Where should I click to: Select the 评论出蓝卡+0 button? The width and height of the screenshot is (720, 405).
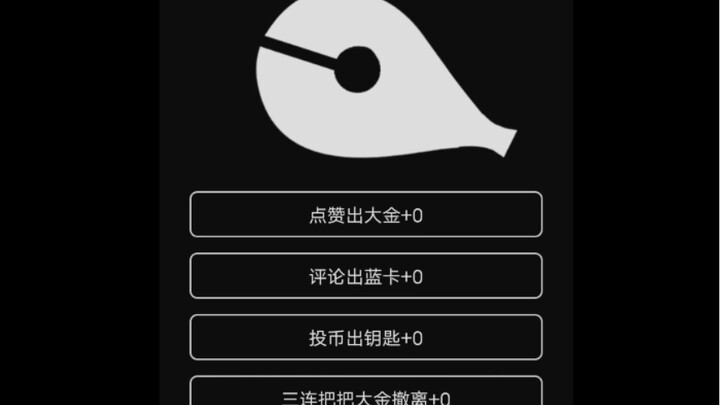(x=366, y=276)
